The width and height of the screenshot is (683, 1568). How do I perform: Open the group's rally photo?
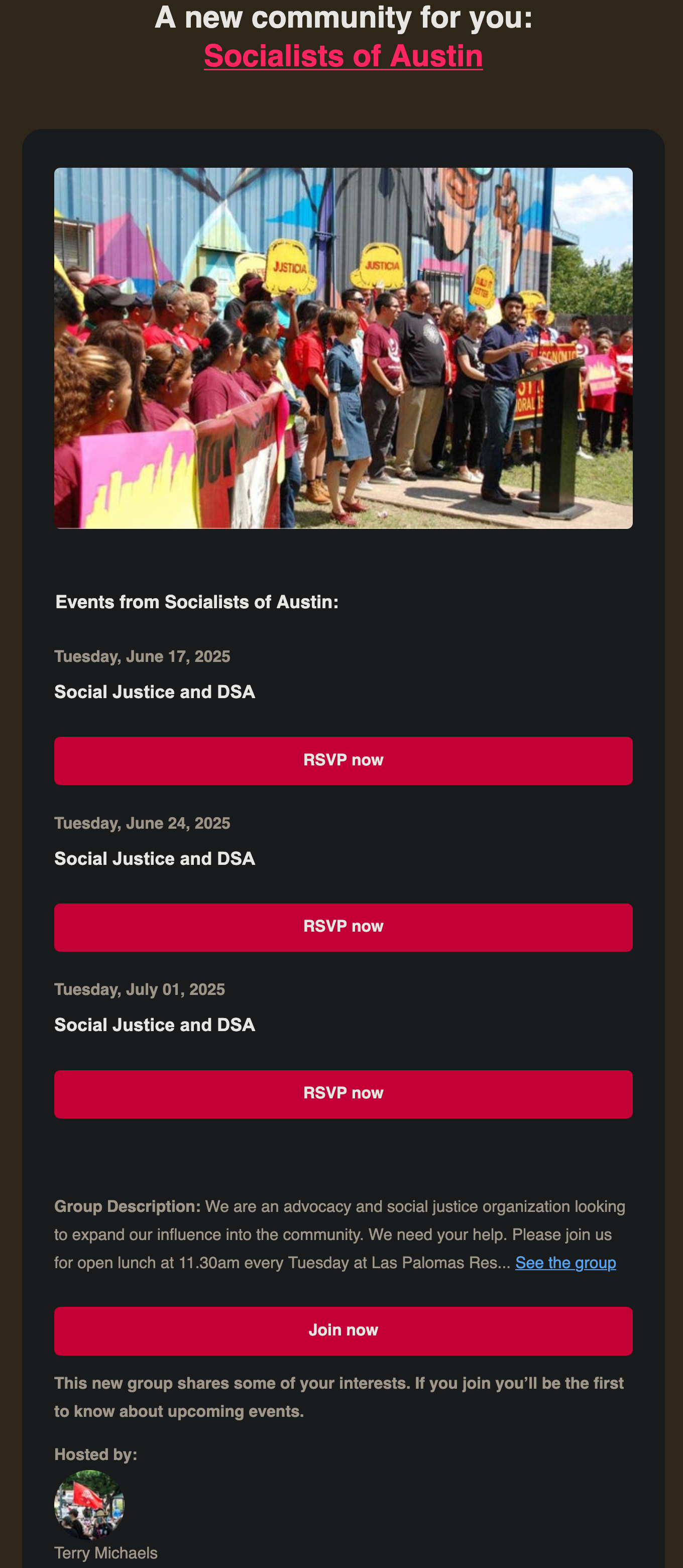coord(343,348)
